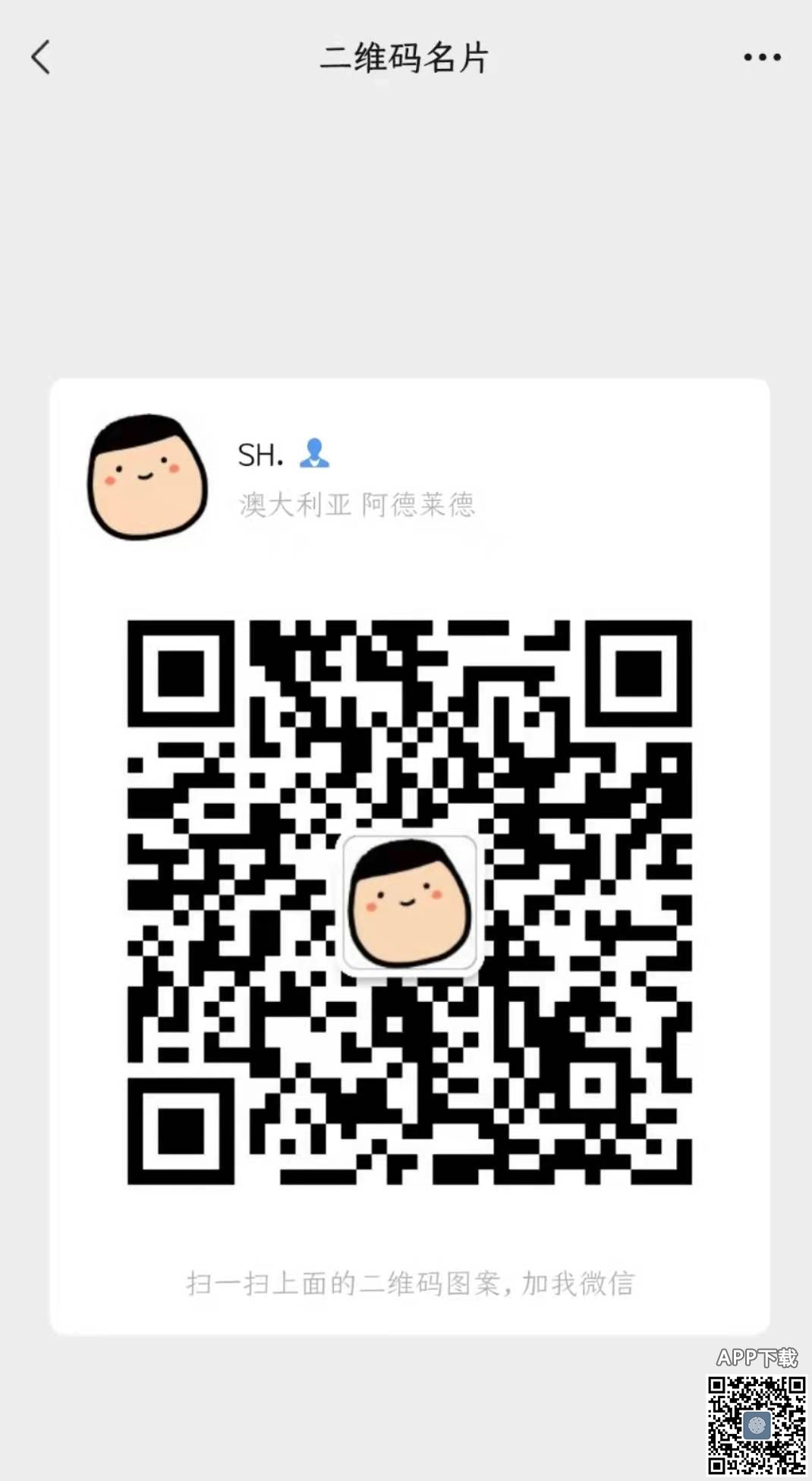This screenshot has width=812, height=1481.
Task: Open the three-dot more options menu
Action: (x=762, y=58)
